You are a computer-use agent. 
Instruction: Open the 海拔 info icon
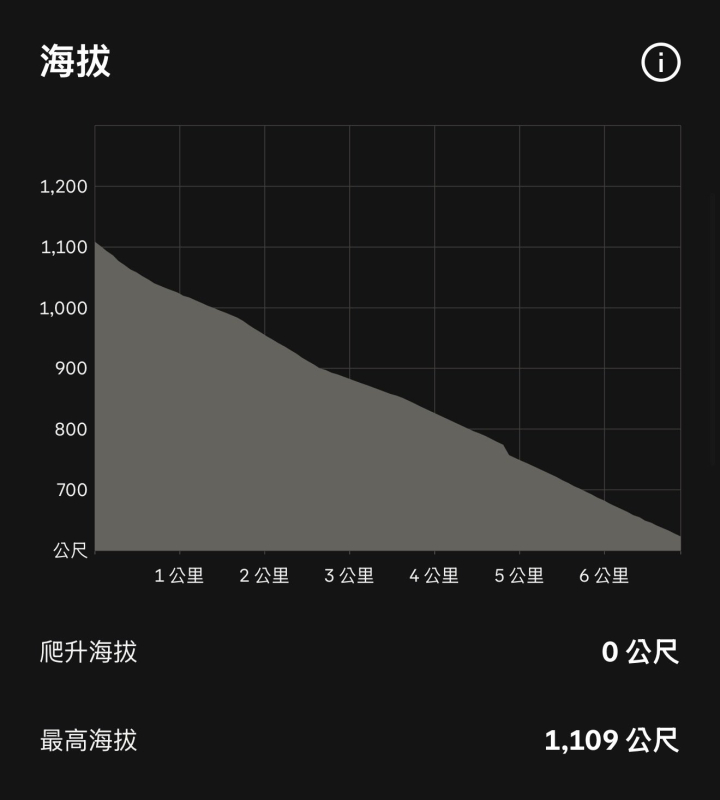660,63
